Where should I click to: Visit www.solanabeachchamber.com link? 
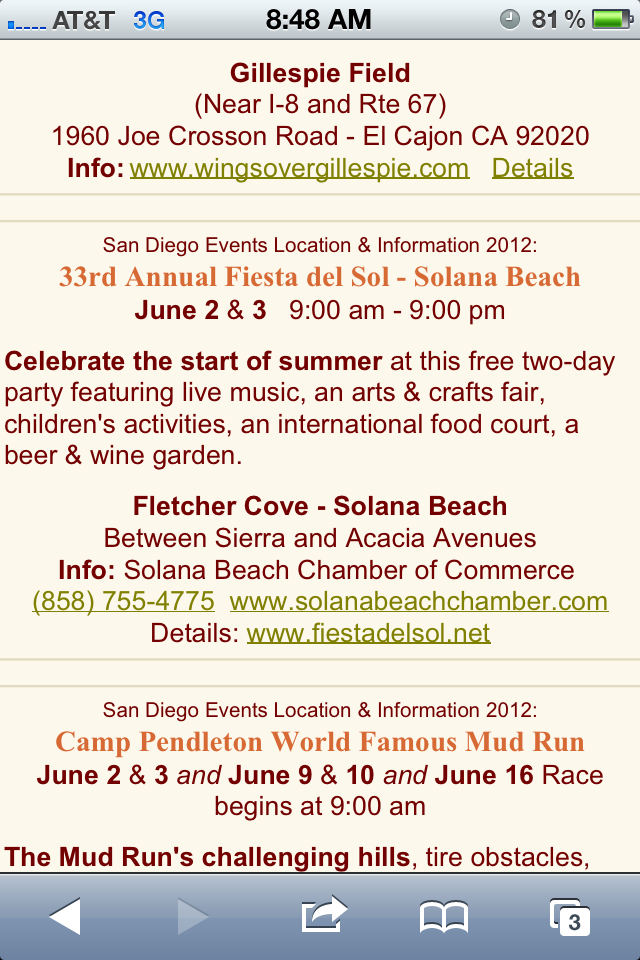click(418, 602)
